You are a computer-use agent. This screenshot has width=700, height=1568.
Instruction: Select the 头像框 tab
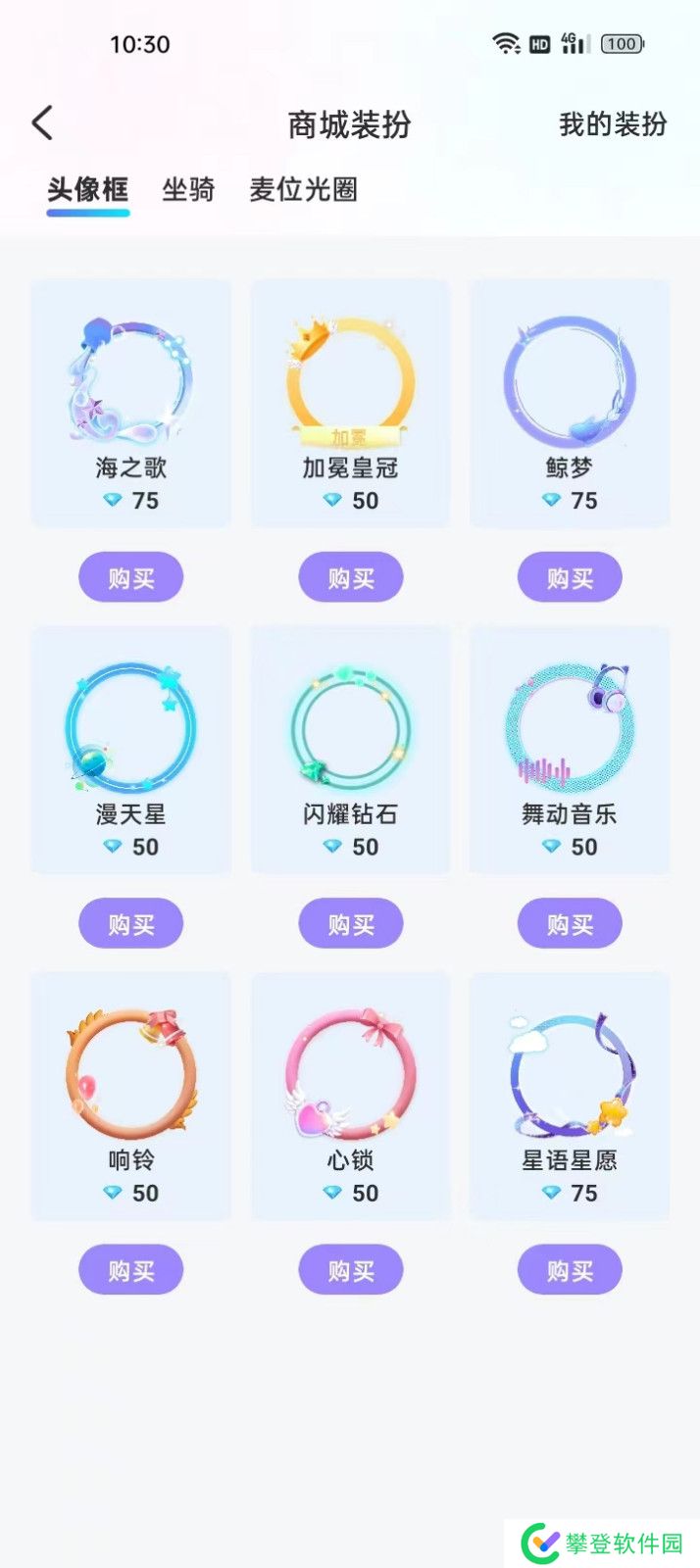(x=88, y=189)
